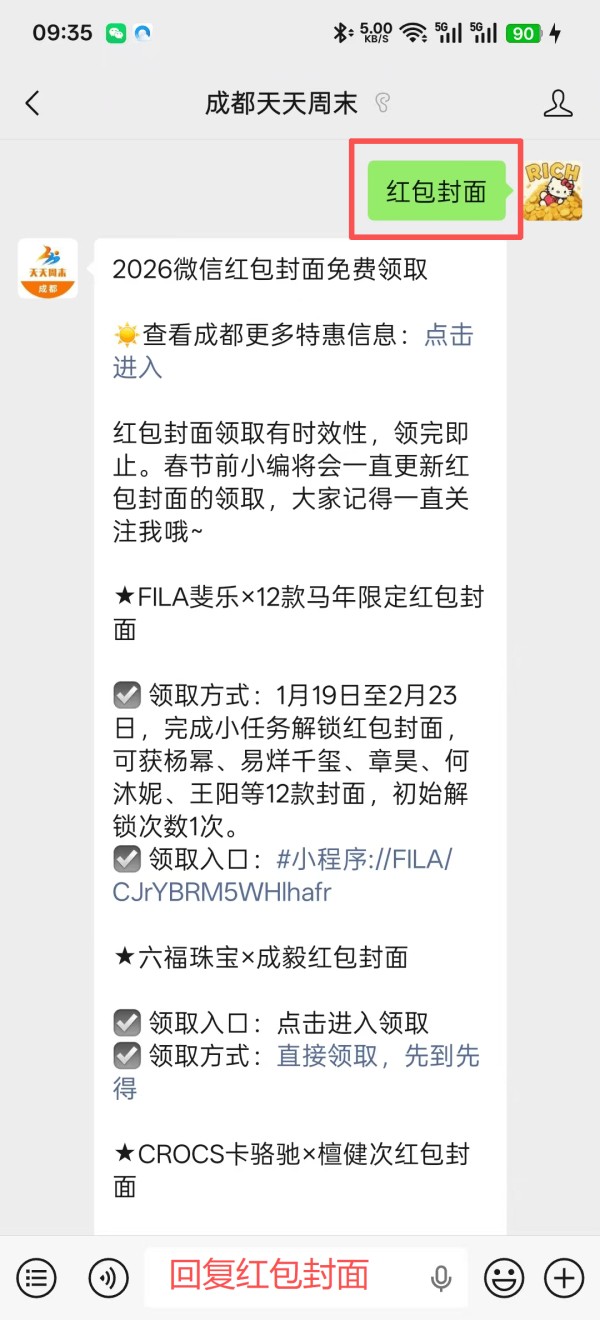Tap the Hello Kitty RICH avatar
The image size is (600, 1320).
pos(553,190)
